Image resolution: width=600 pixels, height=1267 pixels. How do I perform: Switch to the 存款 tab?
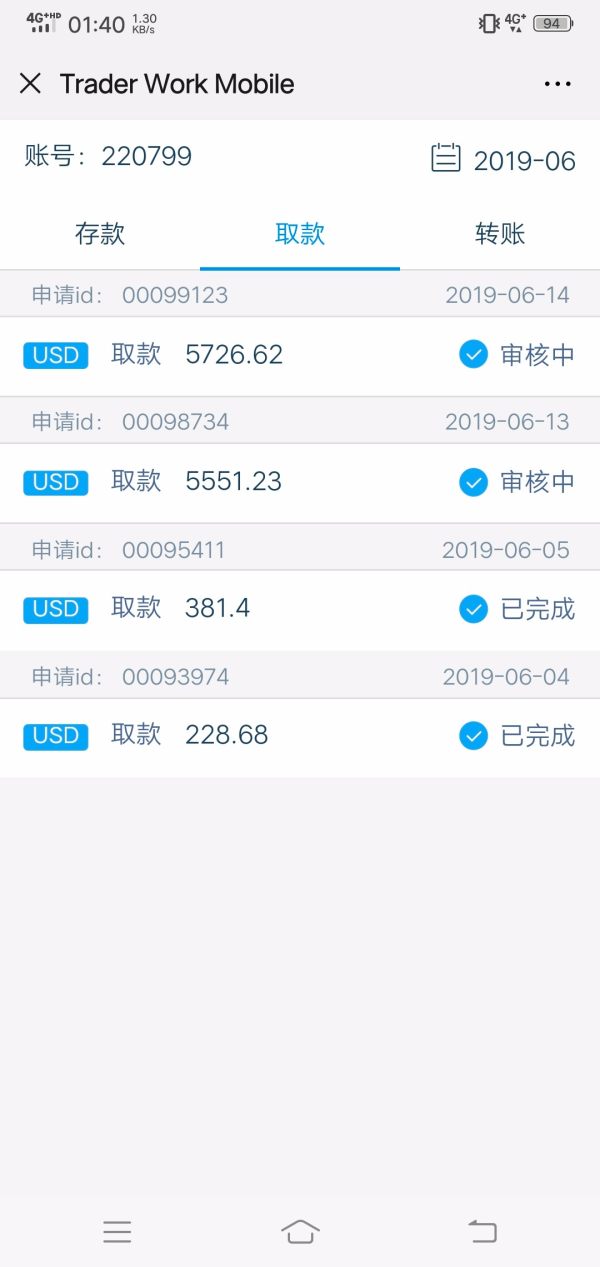[100, 234]
